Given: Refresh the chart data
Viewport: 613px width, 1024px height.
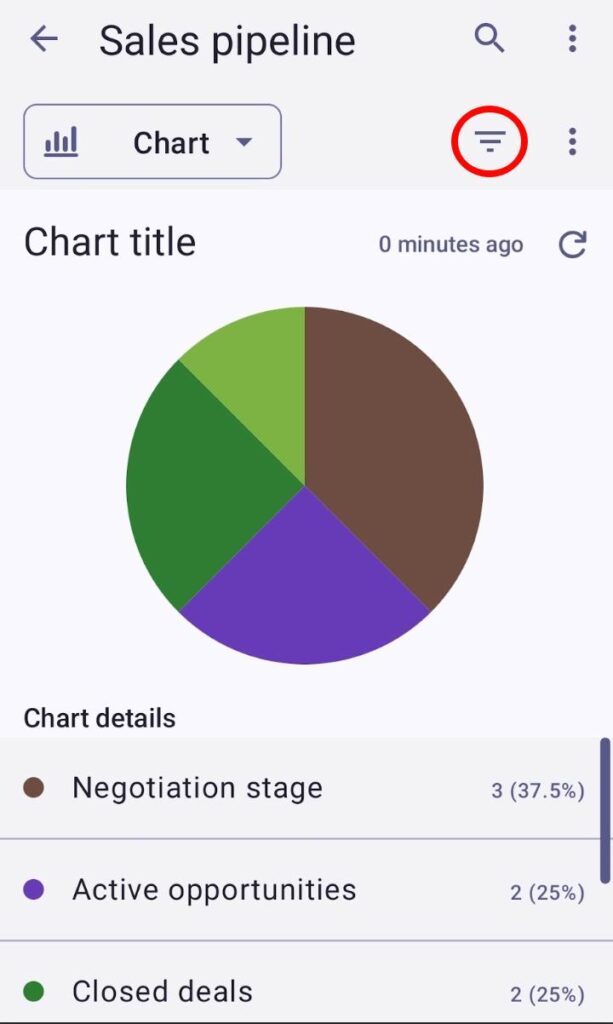Looking at the screenshot, I should pyautogui.click(x=572, y=245).
